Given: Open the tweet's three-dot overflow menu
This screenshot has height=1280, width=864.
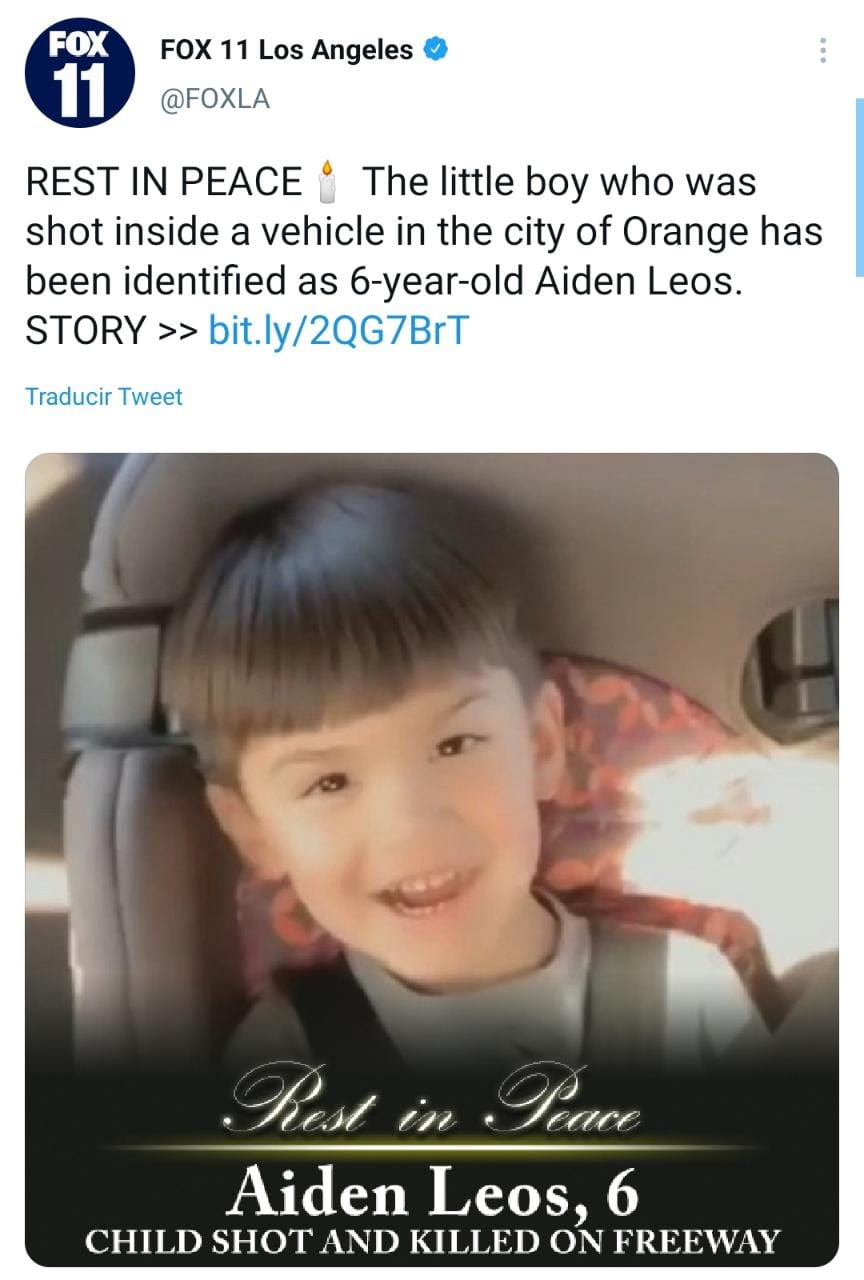Looking at the screenshot, I should pyautogui.click(x=822, y=50).
